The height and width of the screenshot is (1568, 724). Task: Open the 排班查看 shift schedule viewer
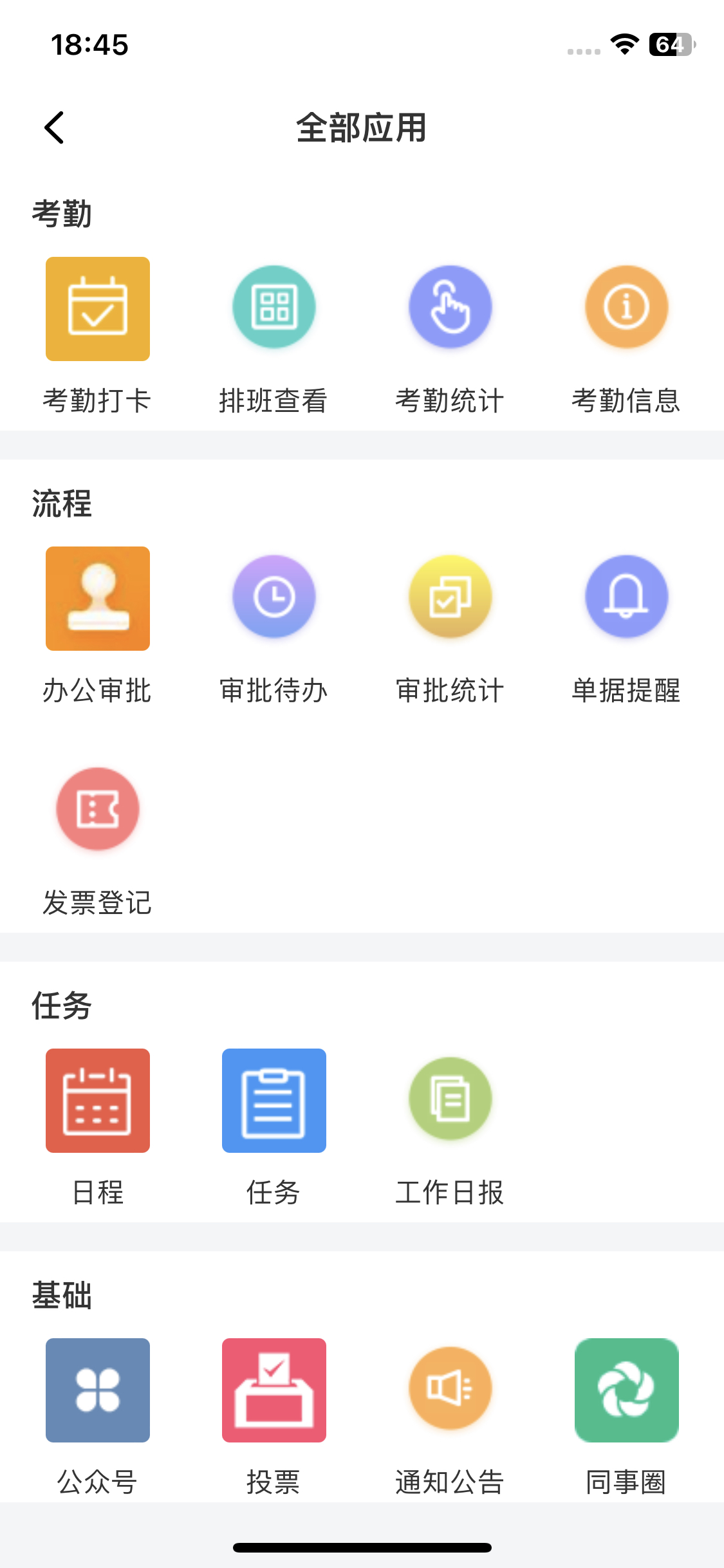point(274,307)
